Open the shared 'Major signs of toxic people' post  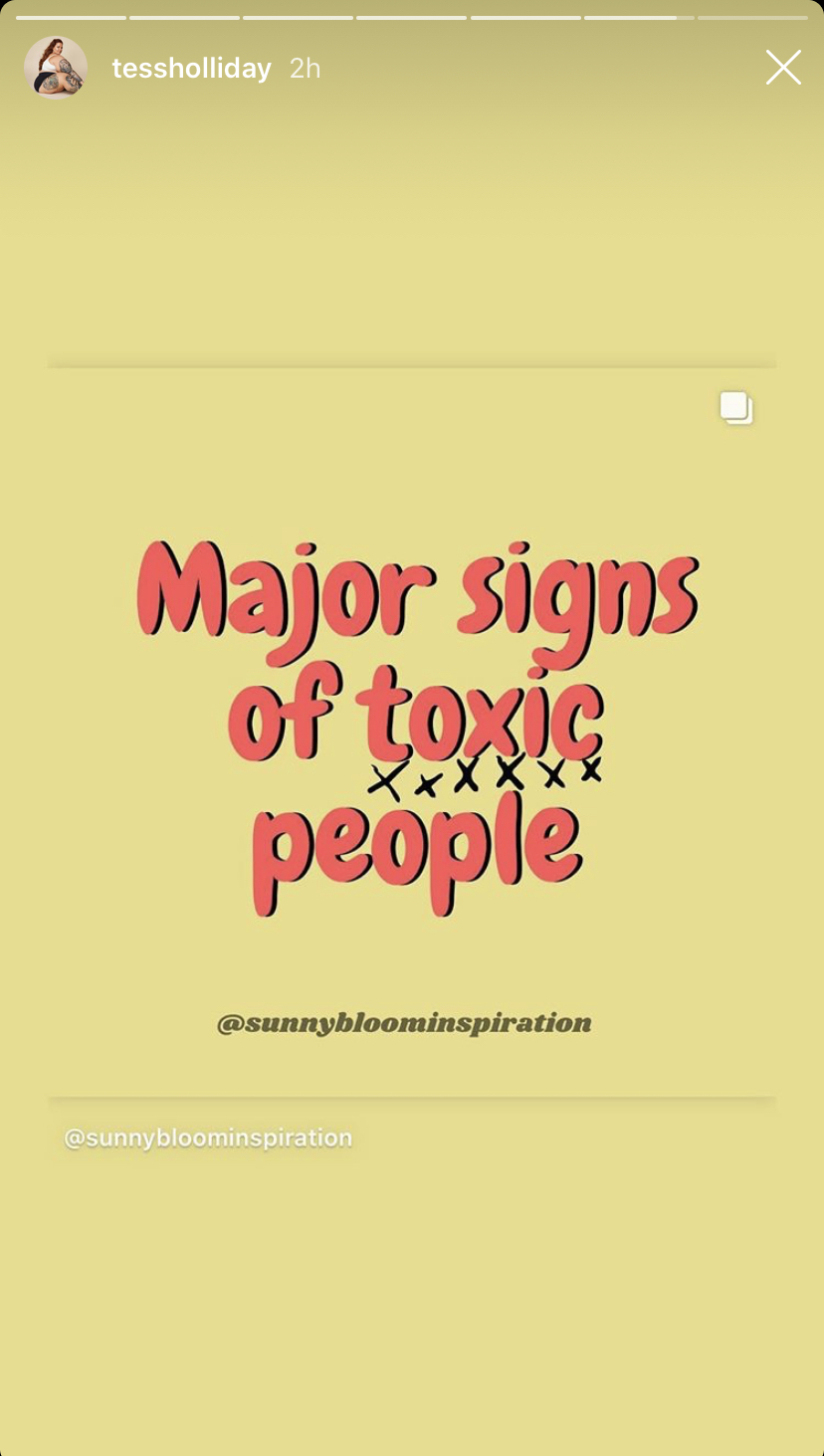click(412, 732)
